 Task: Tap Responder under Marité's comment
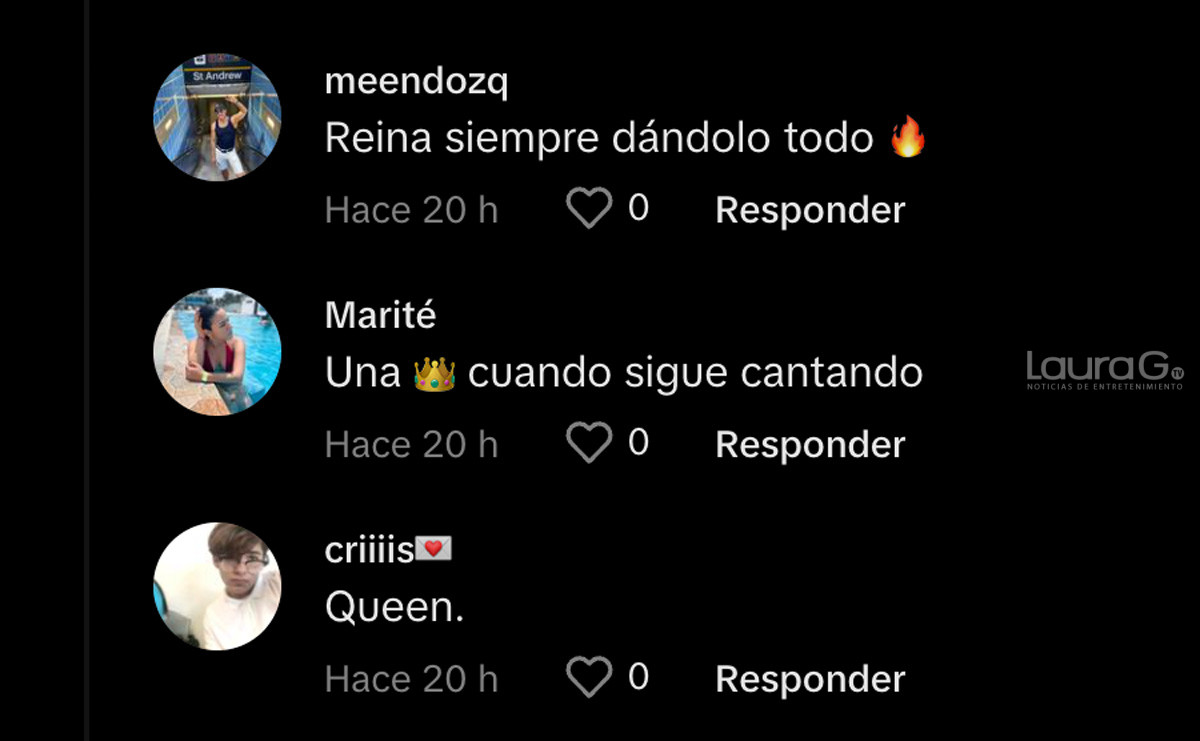[810, 444]
